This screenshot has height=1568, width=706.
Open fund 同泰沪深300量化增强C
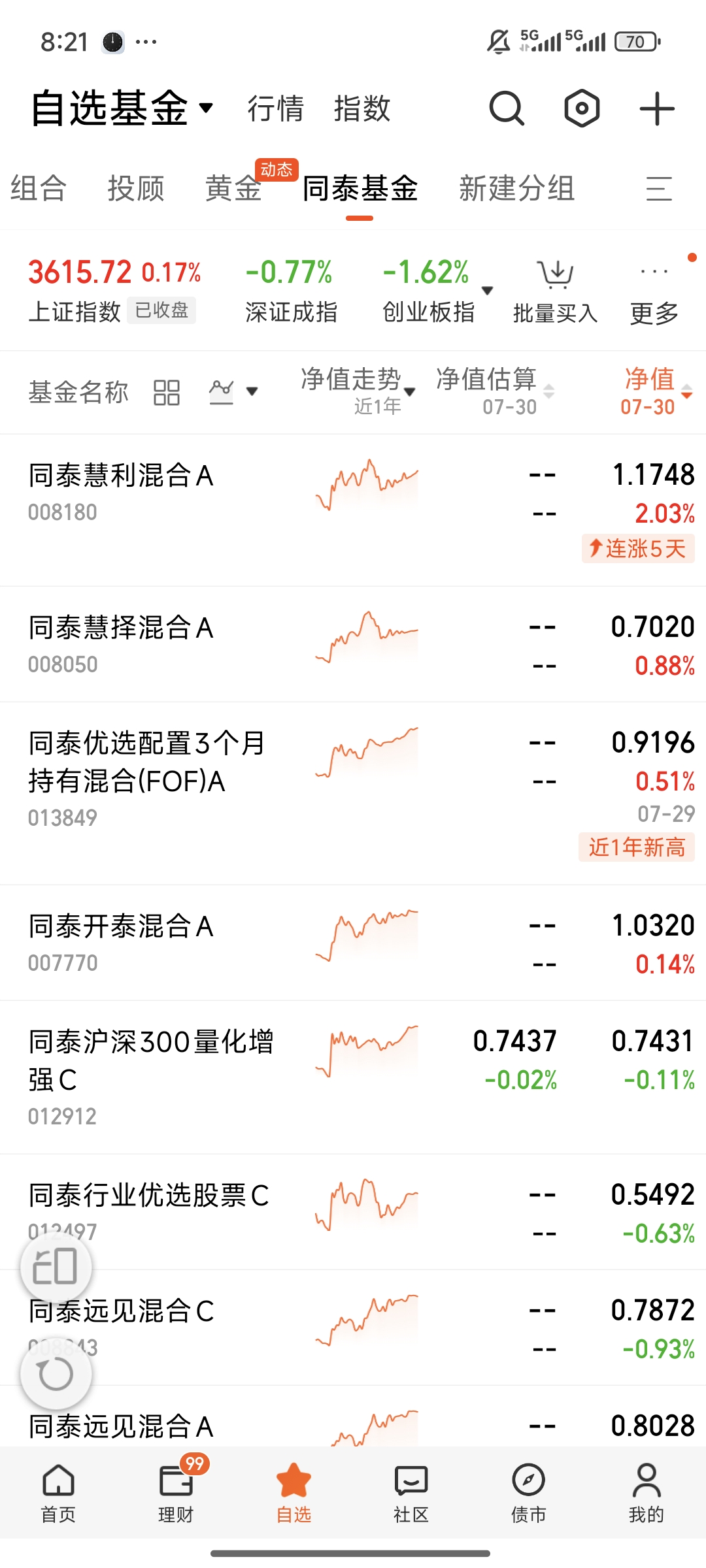pyautogui.click(x=353, y=1077)
